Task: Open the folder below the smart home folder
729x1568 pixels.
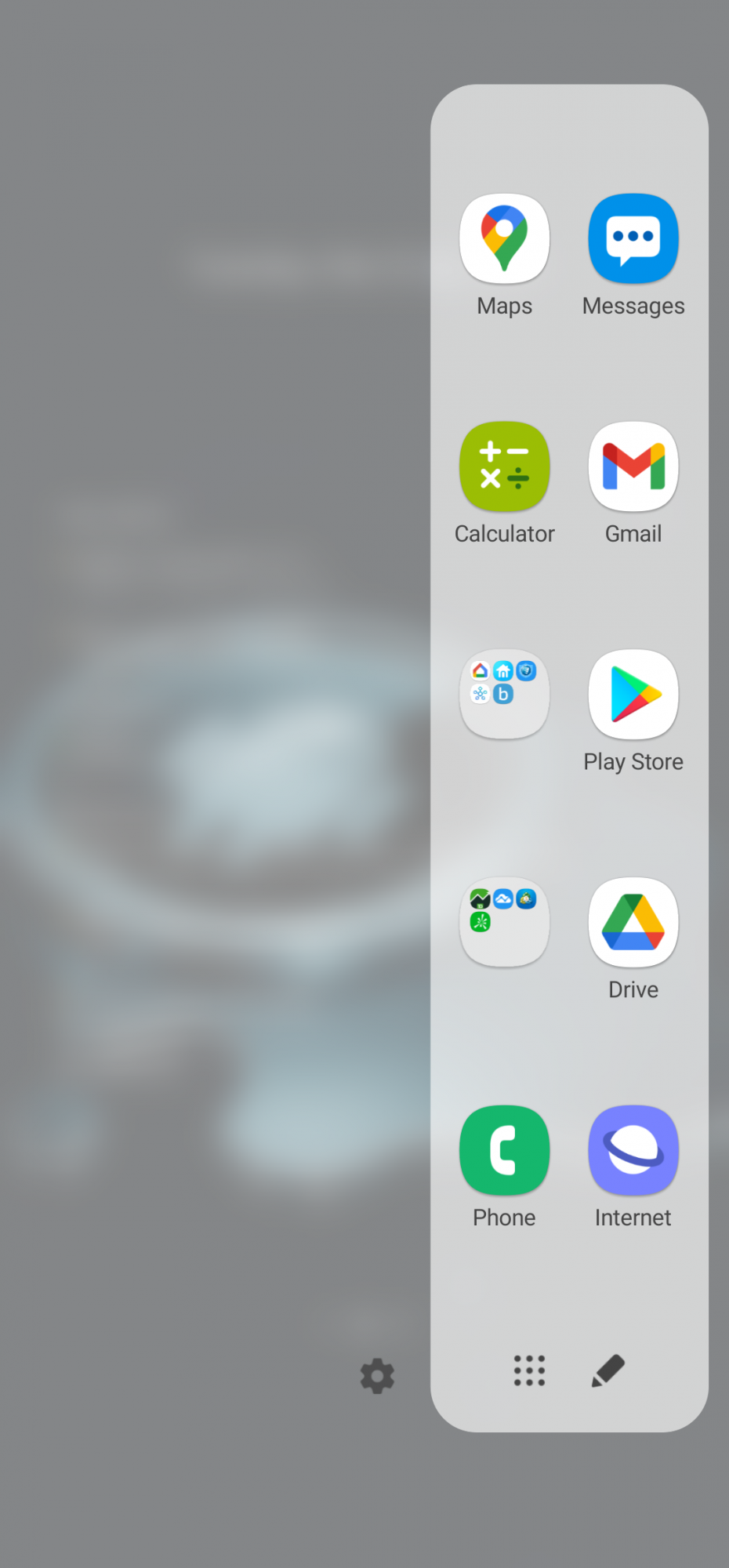Action: (504, 922)
